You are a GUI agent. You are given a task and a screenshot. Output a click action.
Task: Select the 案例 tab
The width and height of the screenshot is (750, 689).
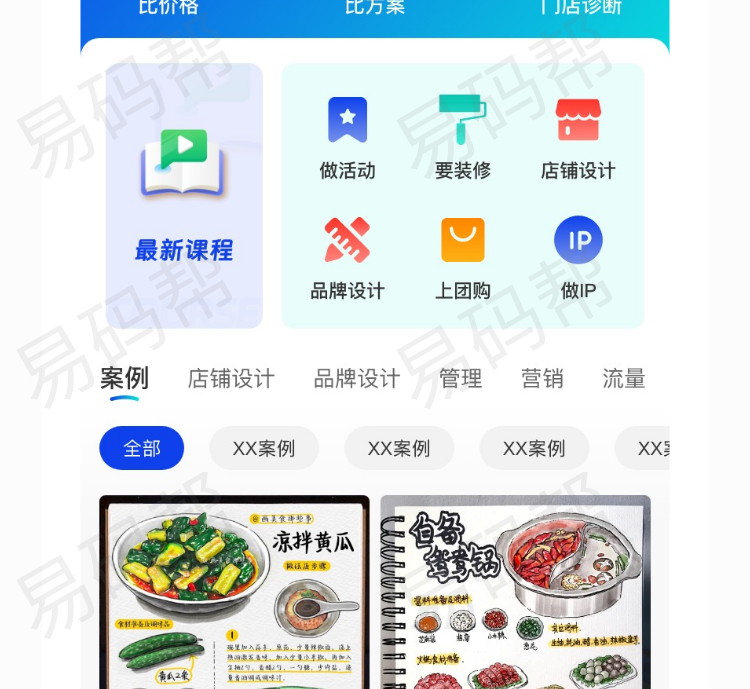point(125,378)
